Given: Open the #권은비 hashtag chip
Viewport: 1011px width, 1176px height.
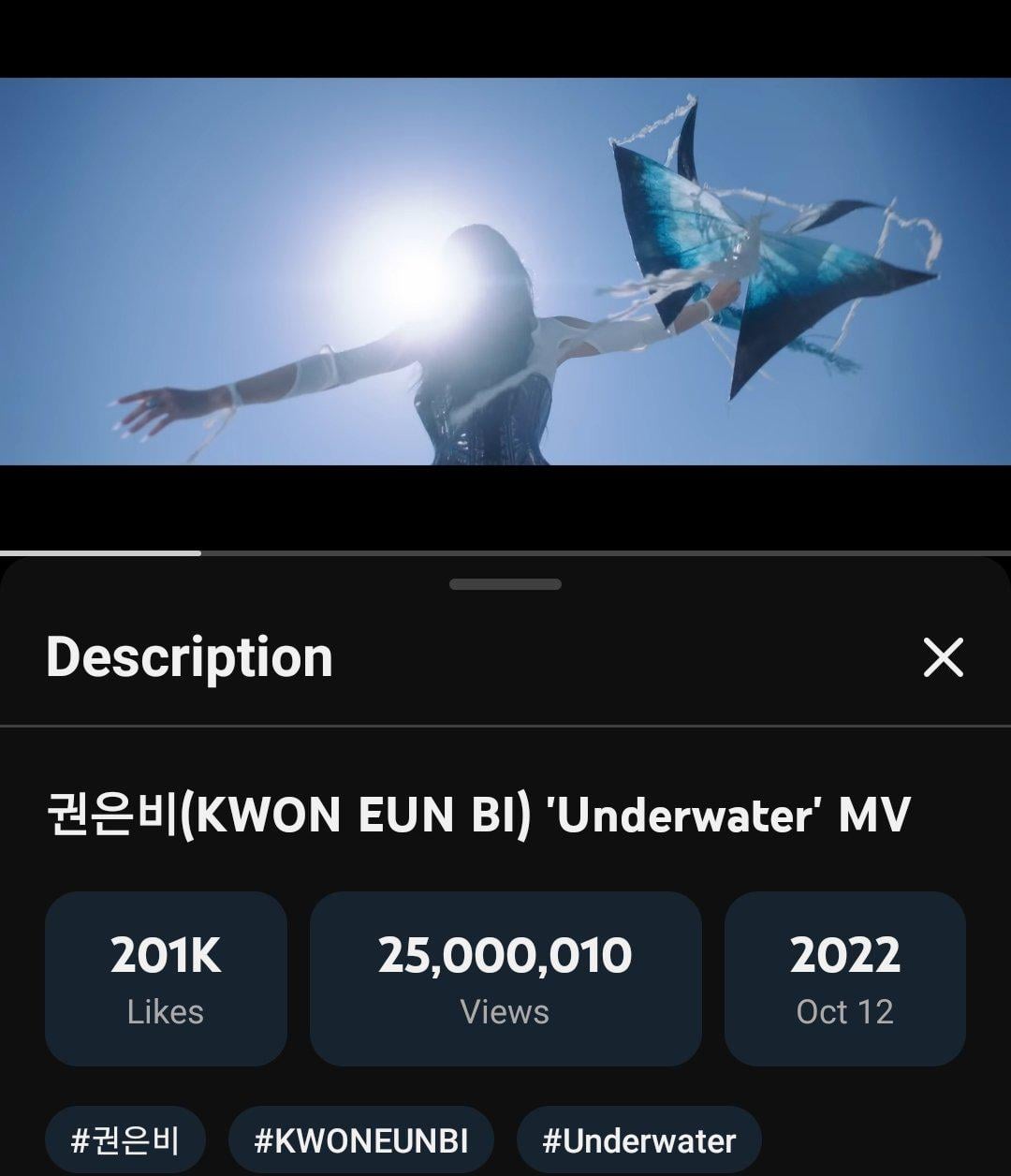Looking at the screenshot, I should click(125, 1140).
